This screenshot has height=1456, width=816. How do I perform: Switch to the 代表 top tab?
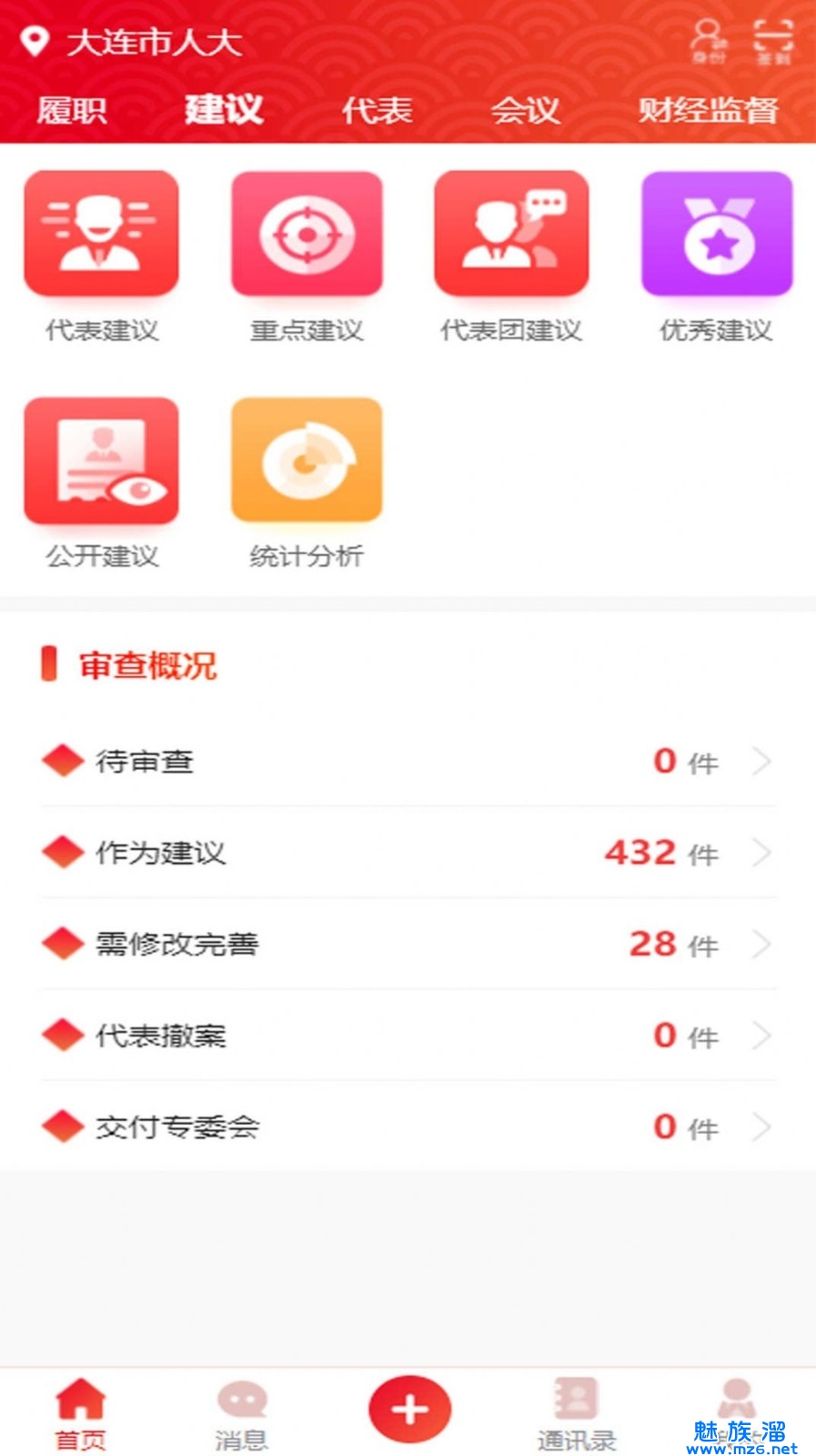(x=377, y=110)
